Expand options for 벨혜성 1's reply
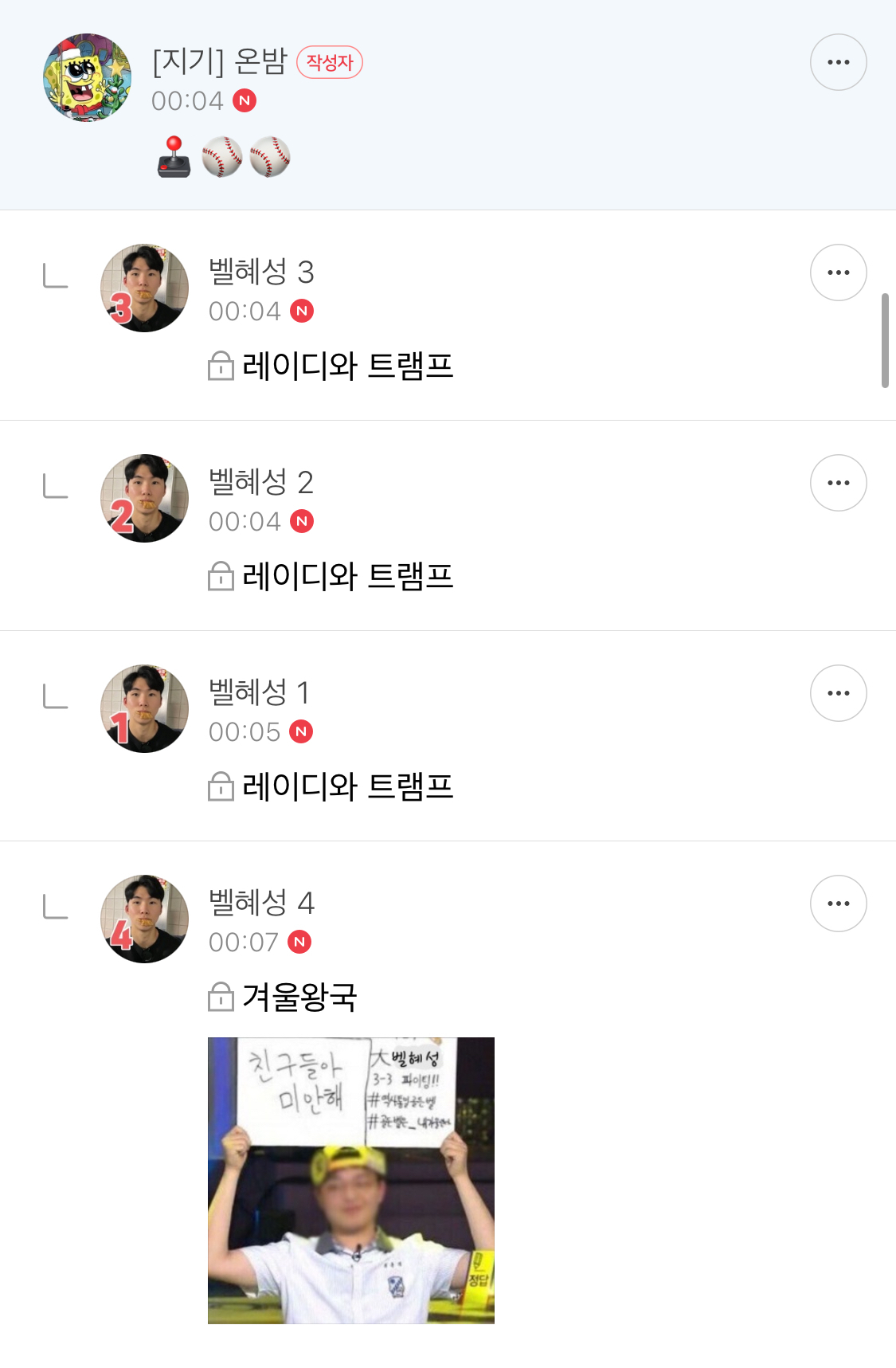Viewport: 896px width, 1368px height. click(838, 692)
